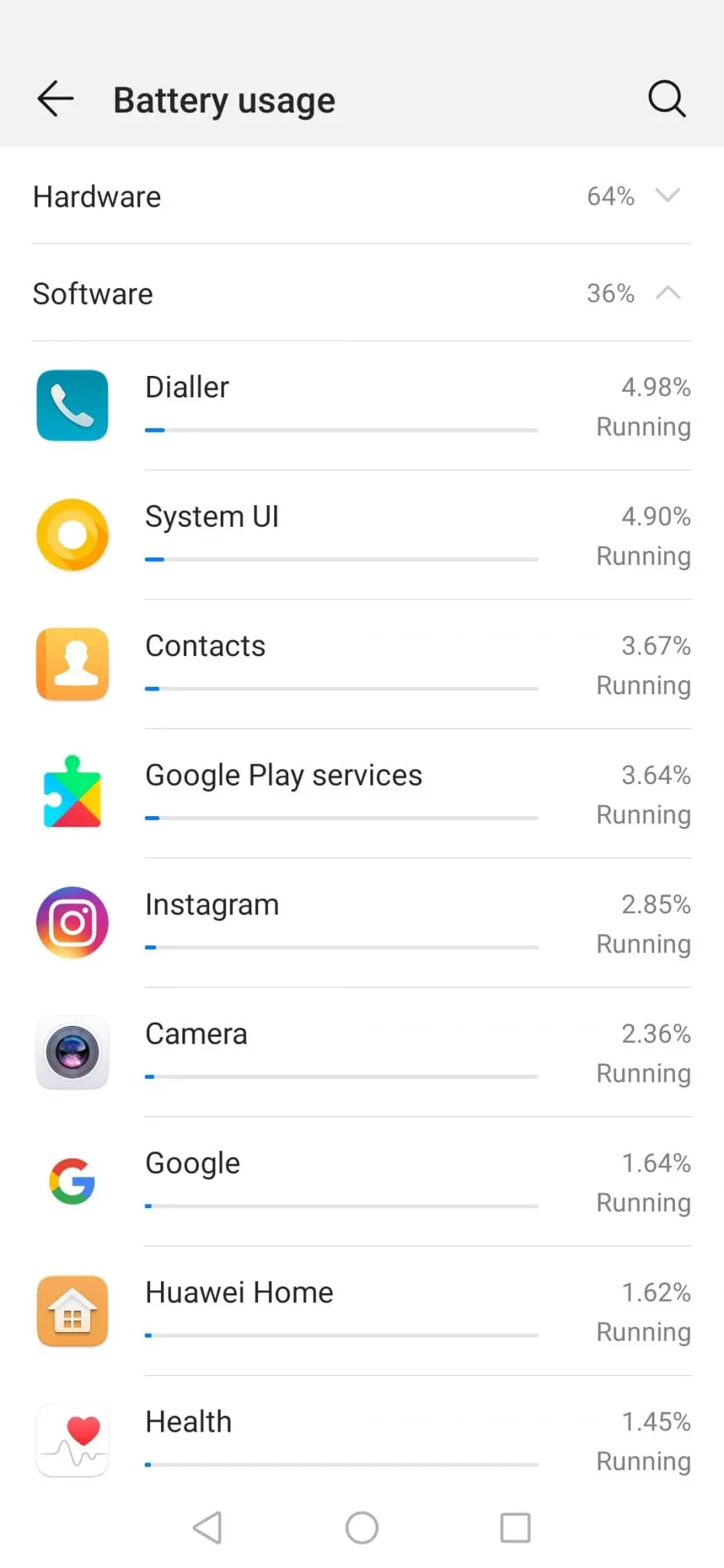View System UI battery usage

coord(362,535)
